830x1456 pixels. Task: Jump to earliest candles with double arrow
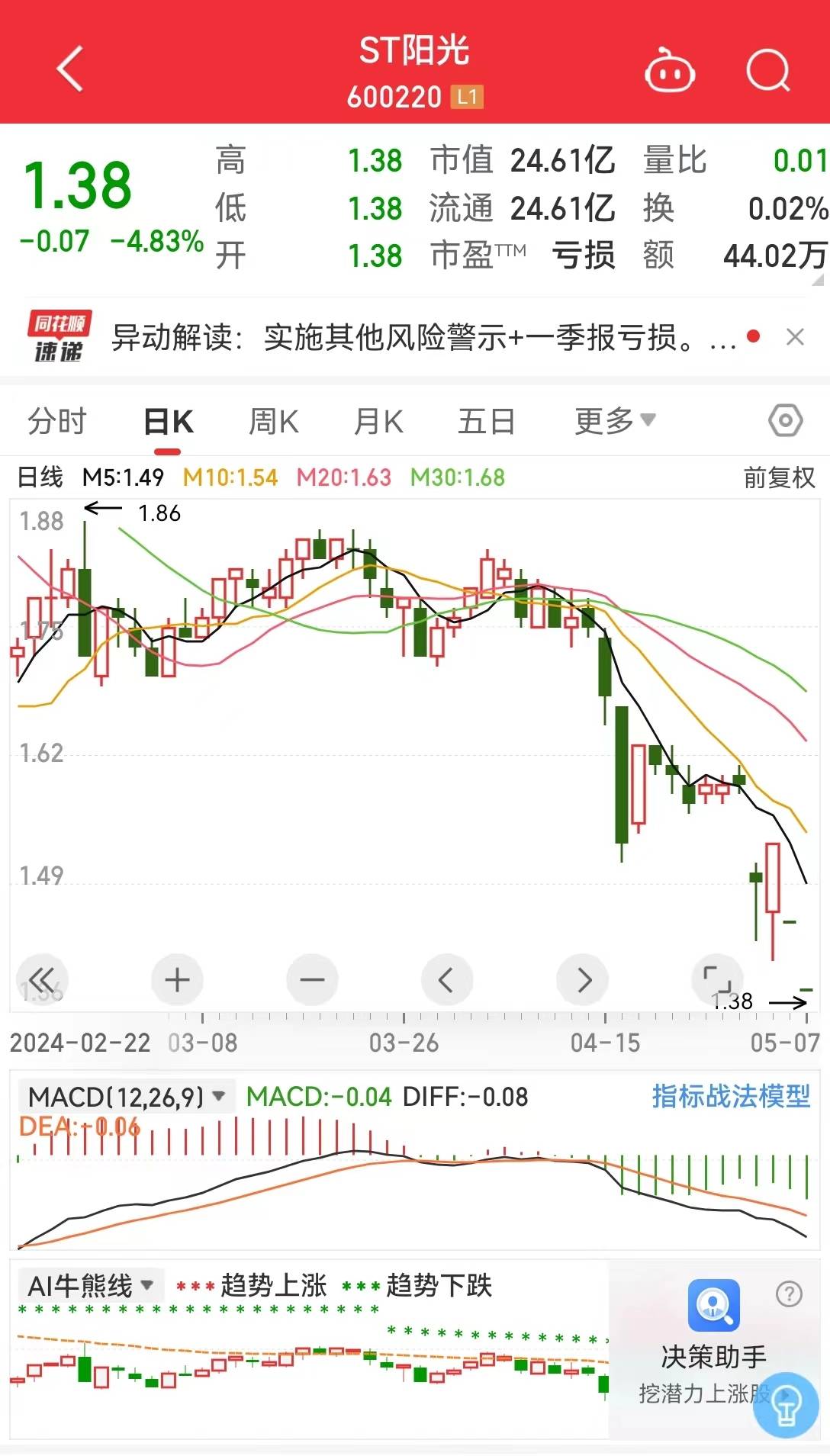pyautogui.click(x=42, y=979)
